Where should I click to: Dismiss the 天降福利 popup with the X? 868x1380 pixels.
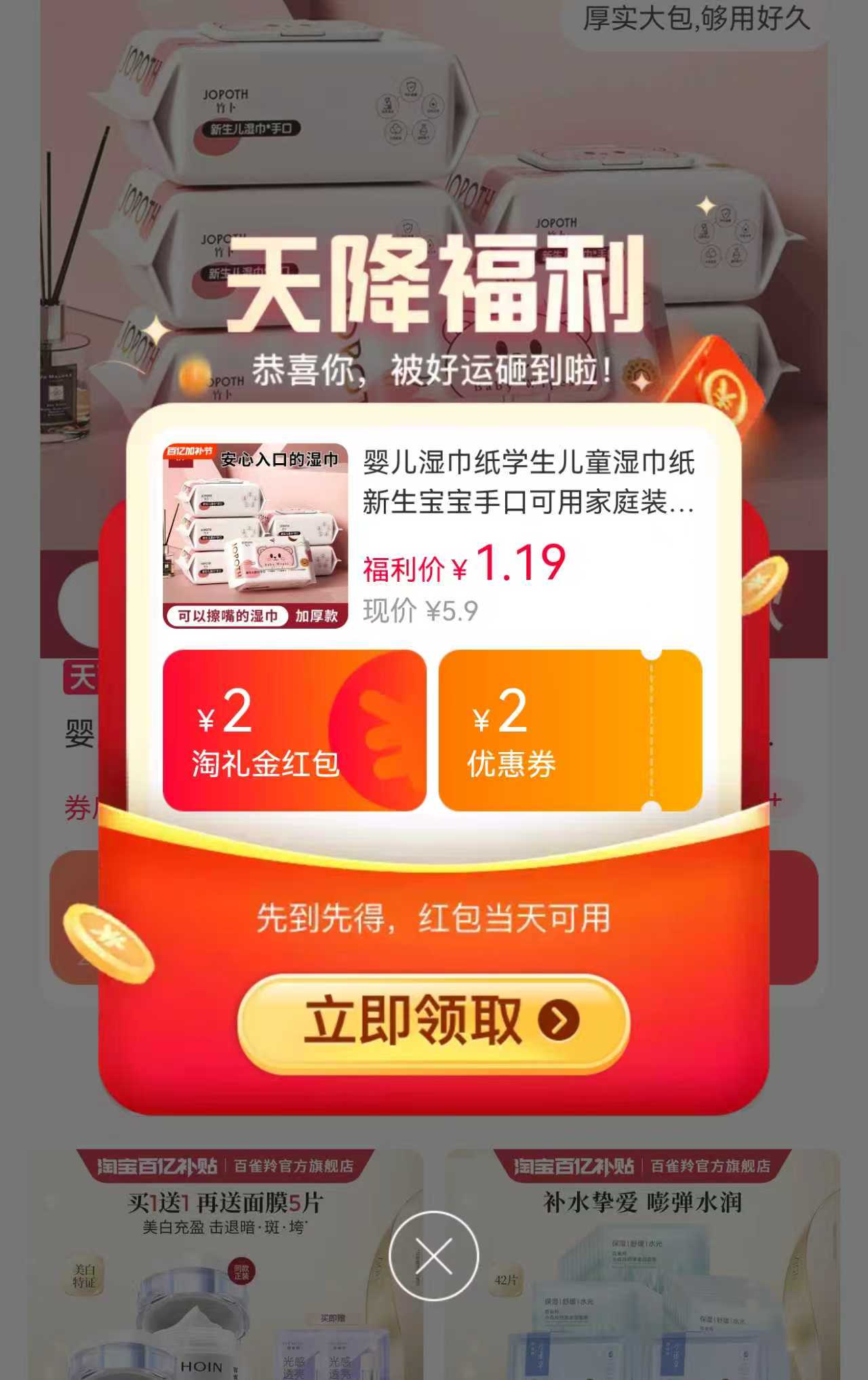pos(433,1256)
